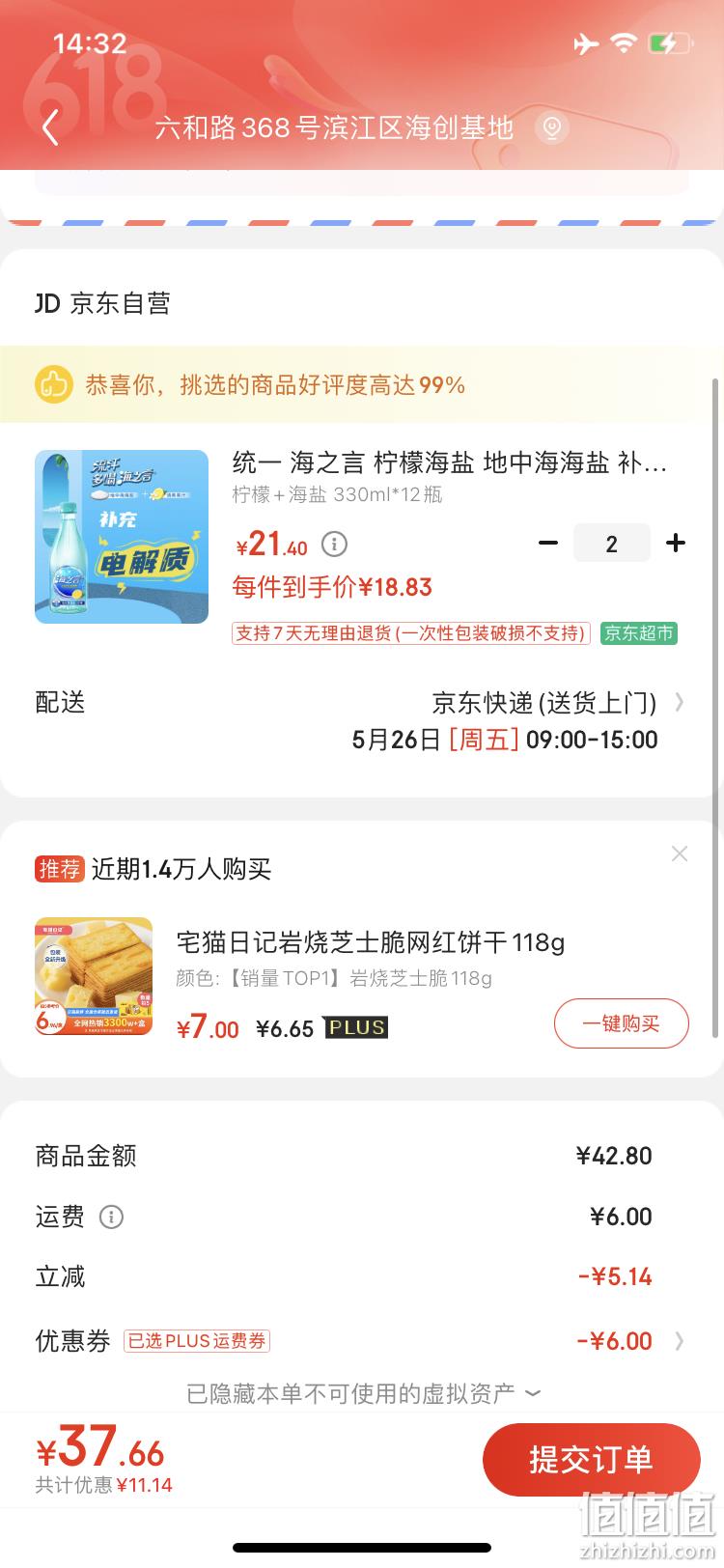Tap 一键购买 for the cheese crackers
724x1568 pixels.
[621, 1023]
